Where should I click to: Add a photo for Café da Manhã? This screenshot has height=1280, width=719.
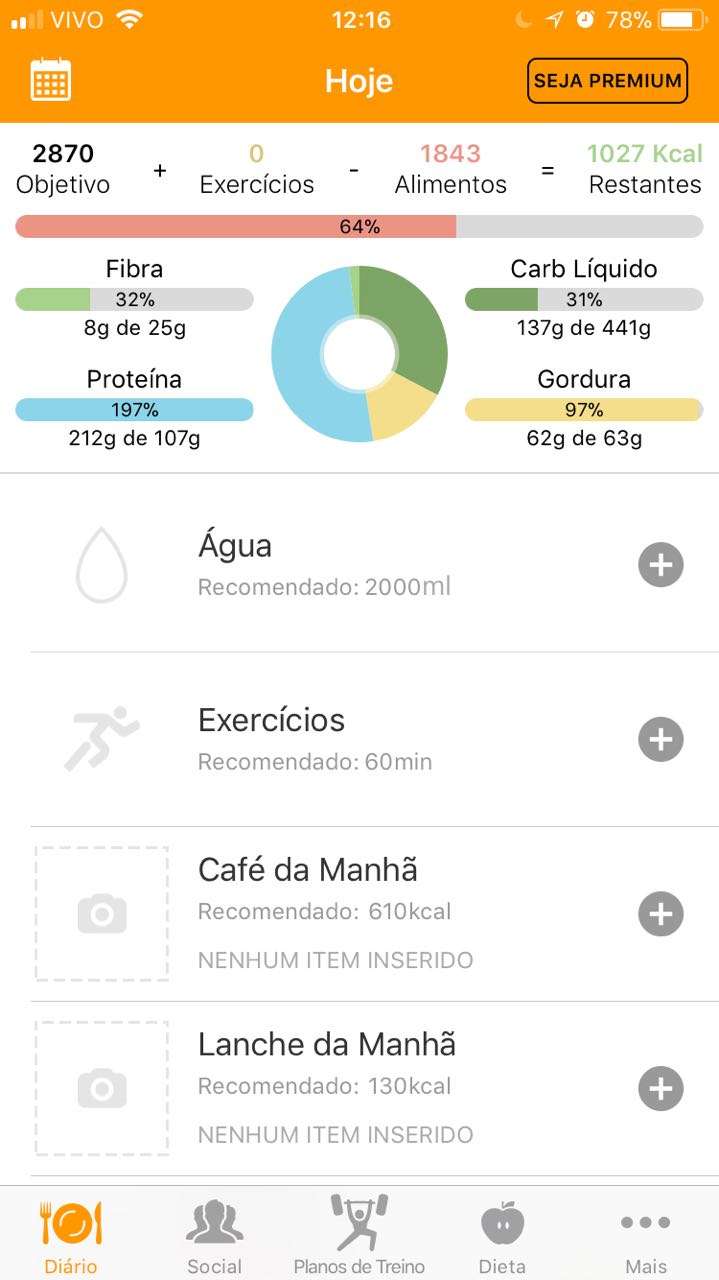tap(102, 914)
